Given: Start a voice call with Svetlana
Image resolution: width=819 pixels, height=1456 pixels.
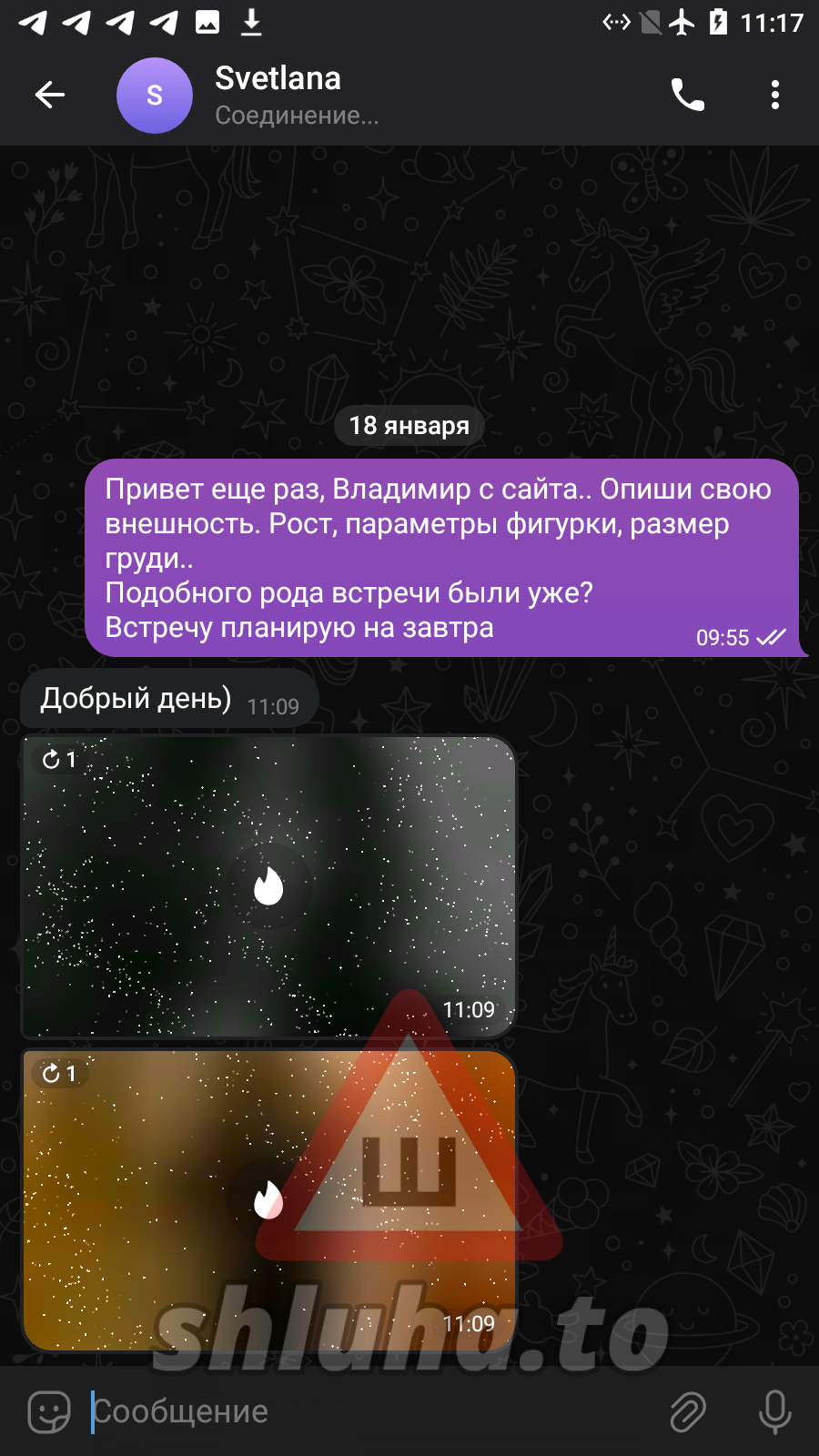Looking at the screenshot, I should pos(687,95).
